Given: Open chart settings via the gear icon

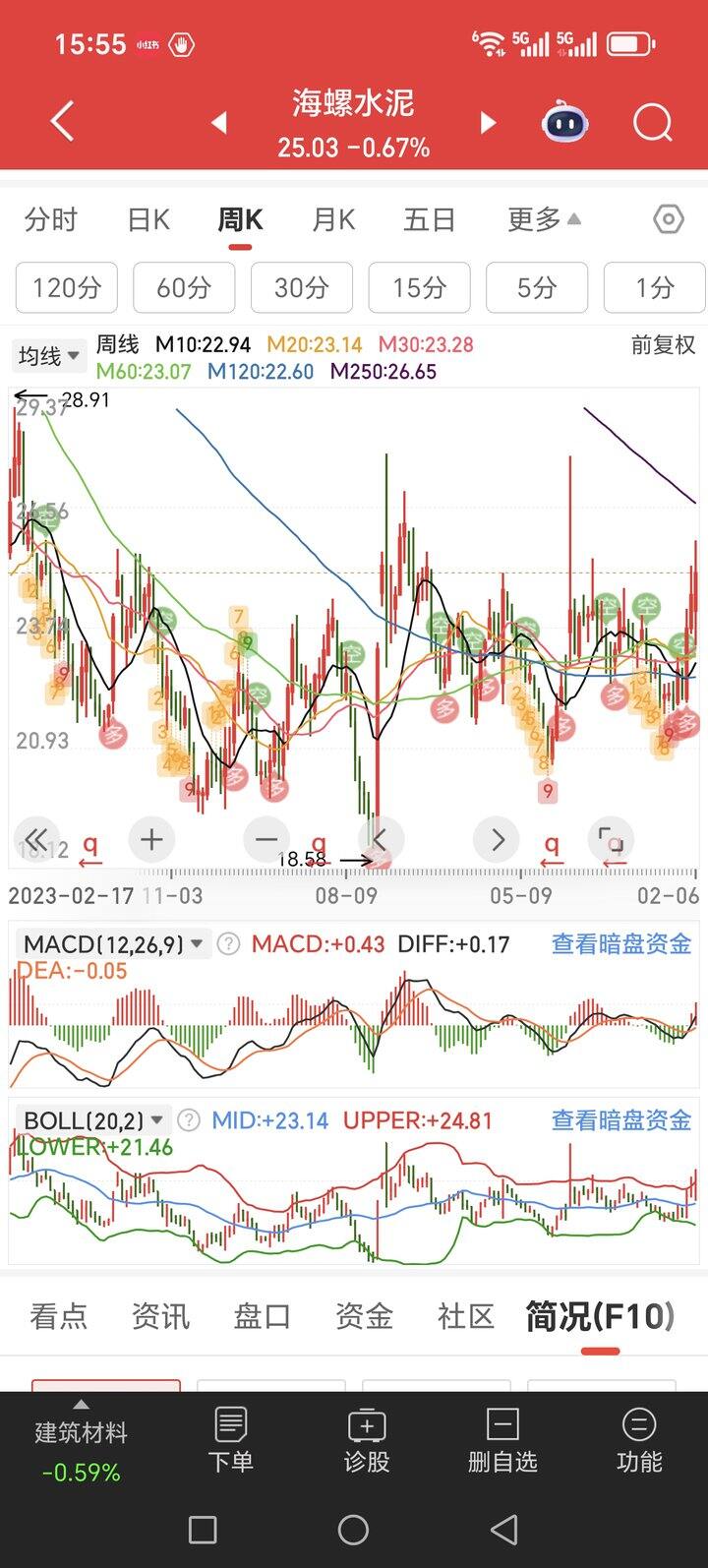Looking at the screenshot, I should 668,218.
